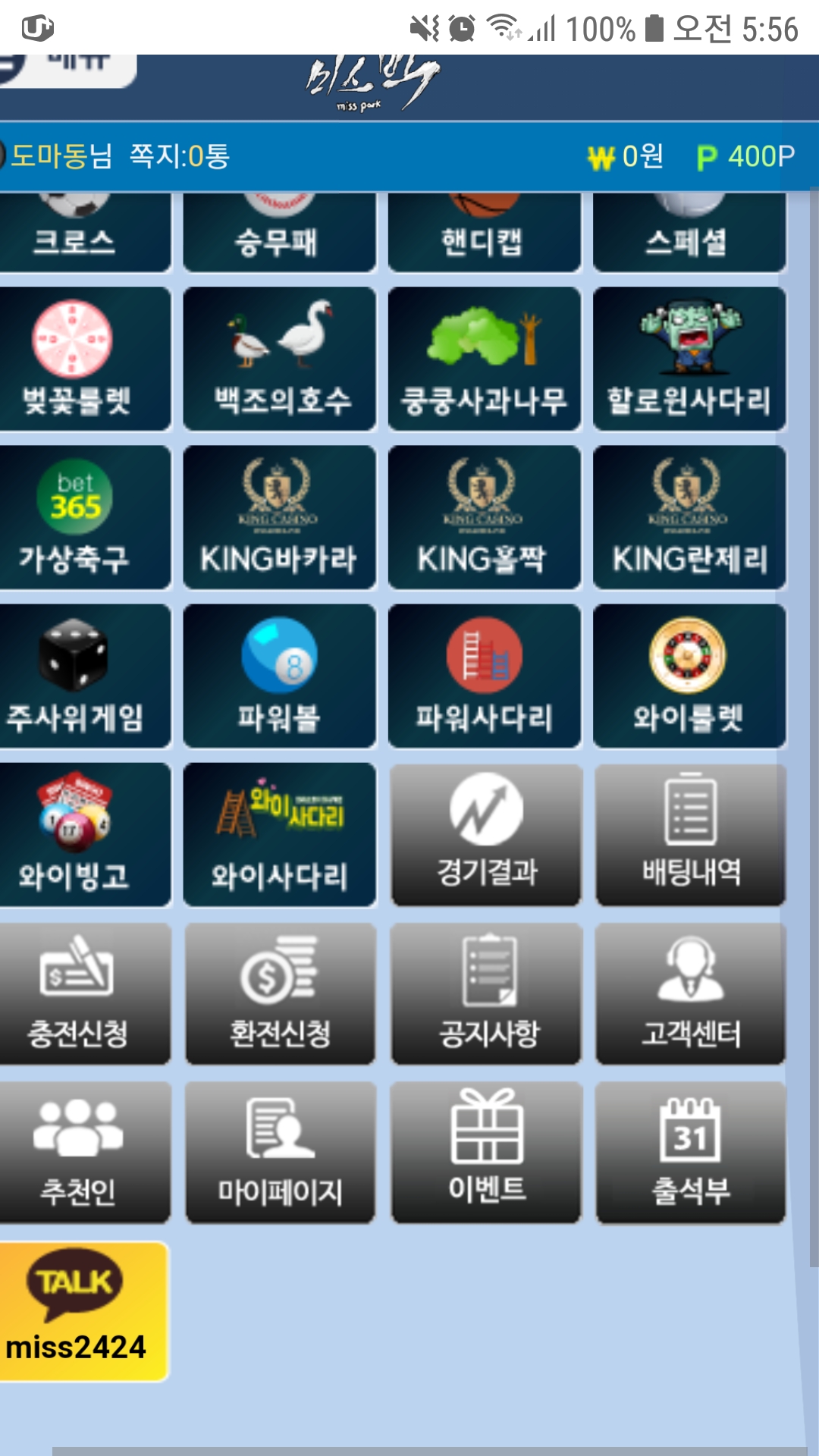Image resolution: width=819 pixels, height=1456 pixels.
Task: Open the KING바카라 tile
Action: [x=280, y=517]
